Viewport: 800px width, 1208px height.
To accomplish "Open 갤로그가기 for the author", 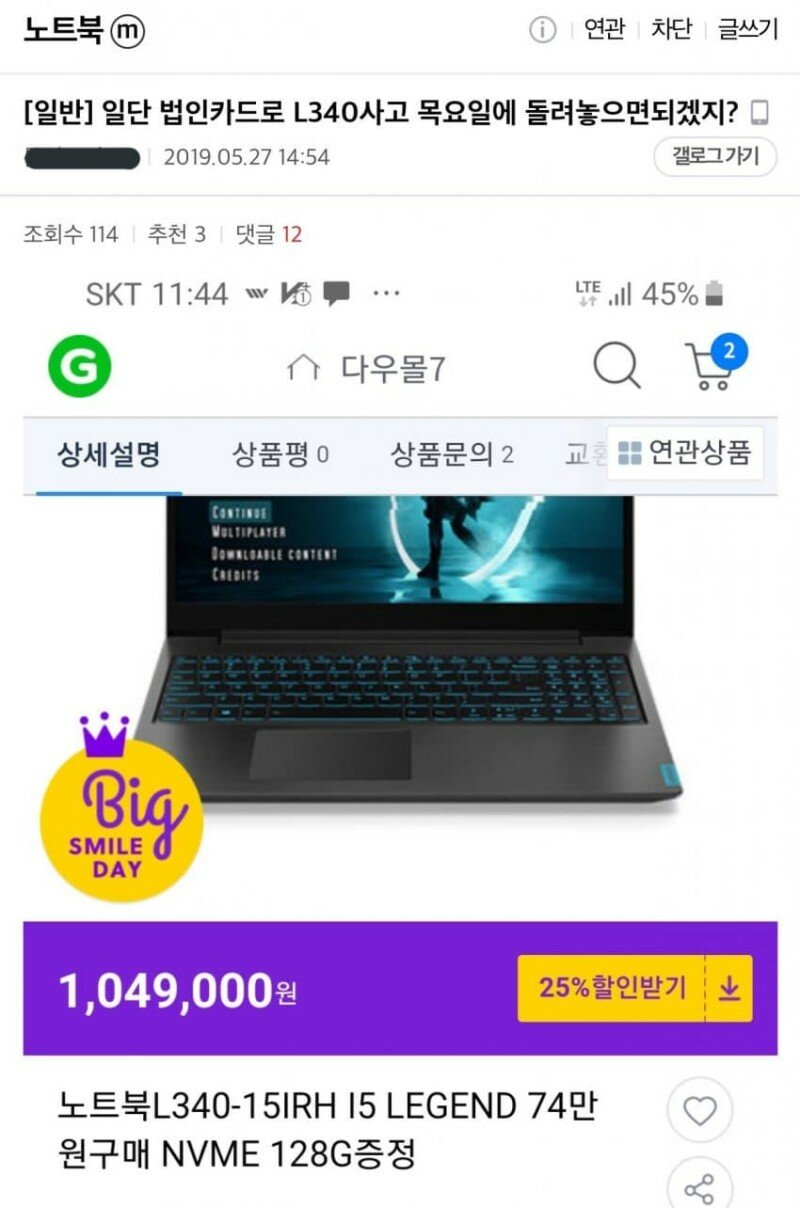I will (715, 156).
